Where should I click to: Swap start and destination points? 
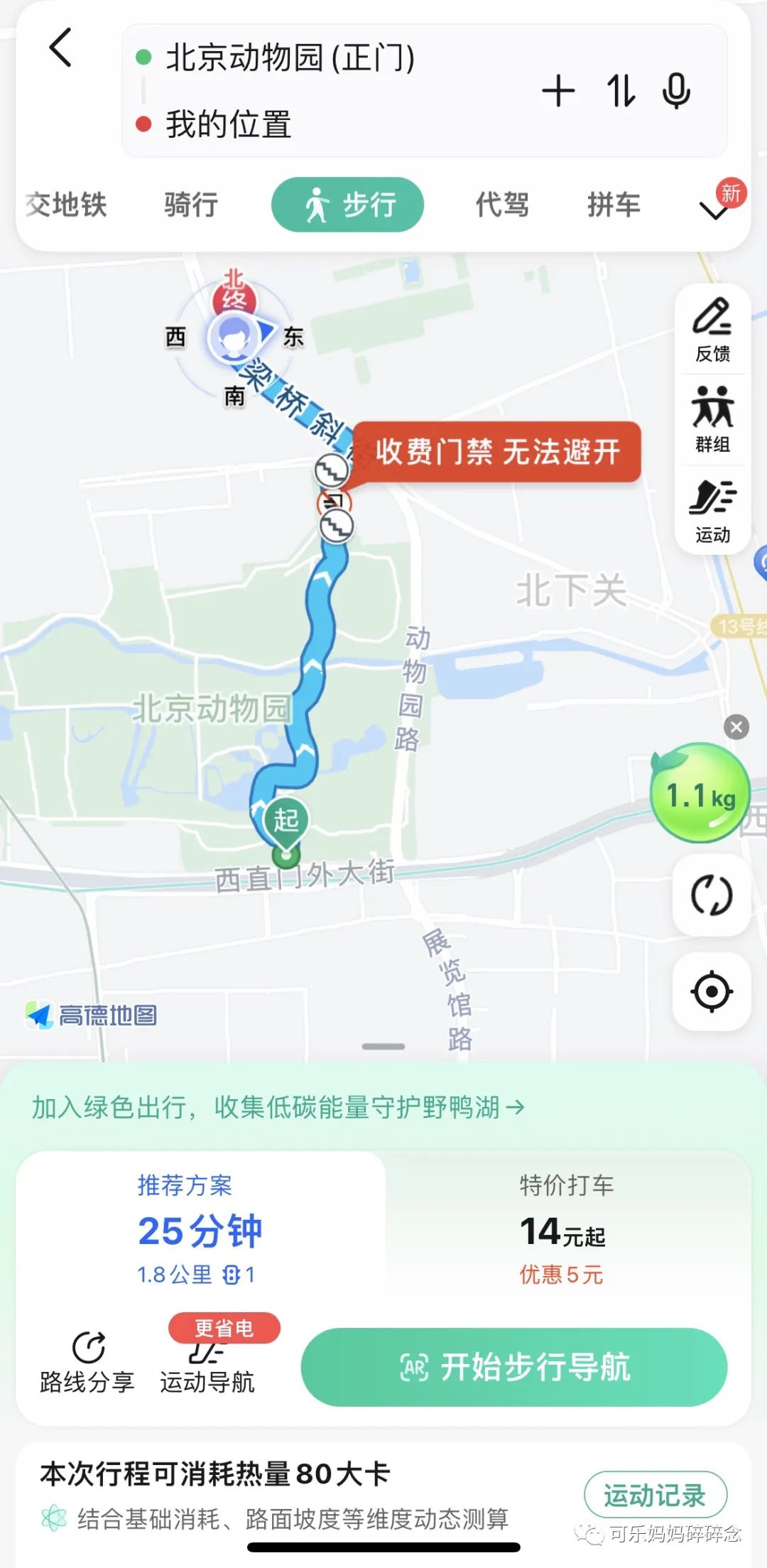click(x=620, y=91)
